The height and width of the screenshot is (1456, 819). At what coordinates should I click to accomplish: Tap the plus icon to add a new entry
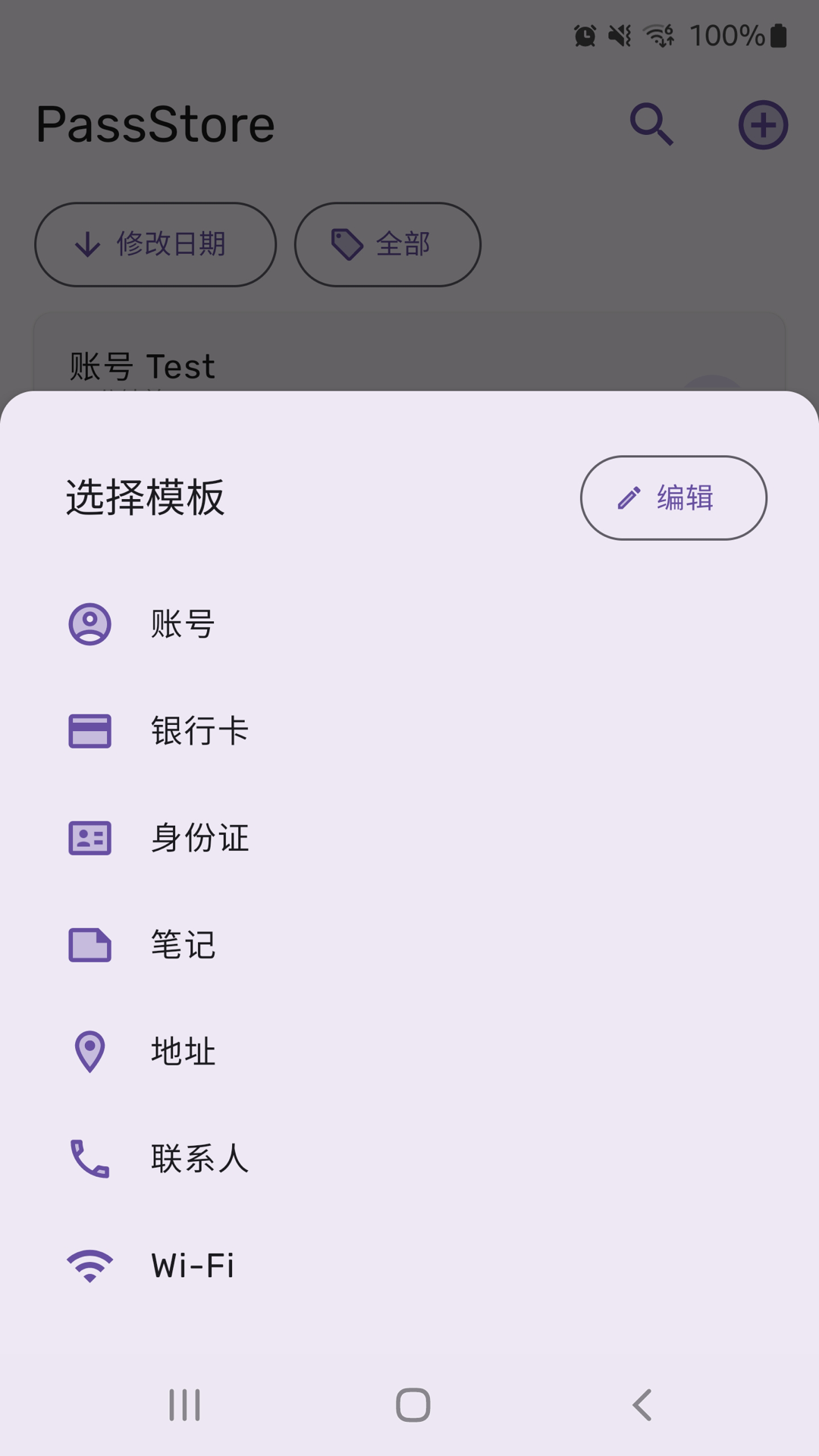click(x=763, y=124)
